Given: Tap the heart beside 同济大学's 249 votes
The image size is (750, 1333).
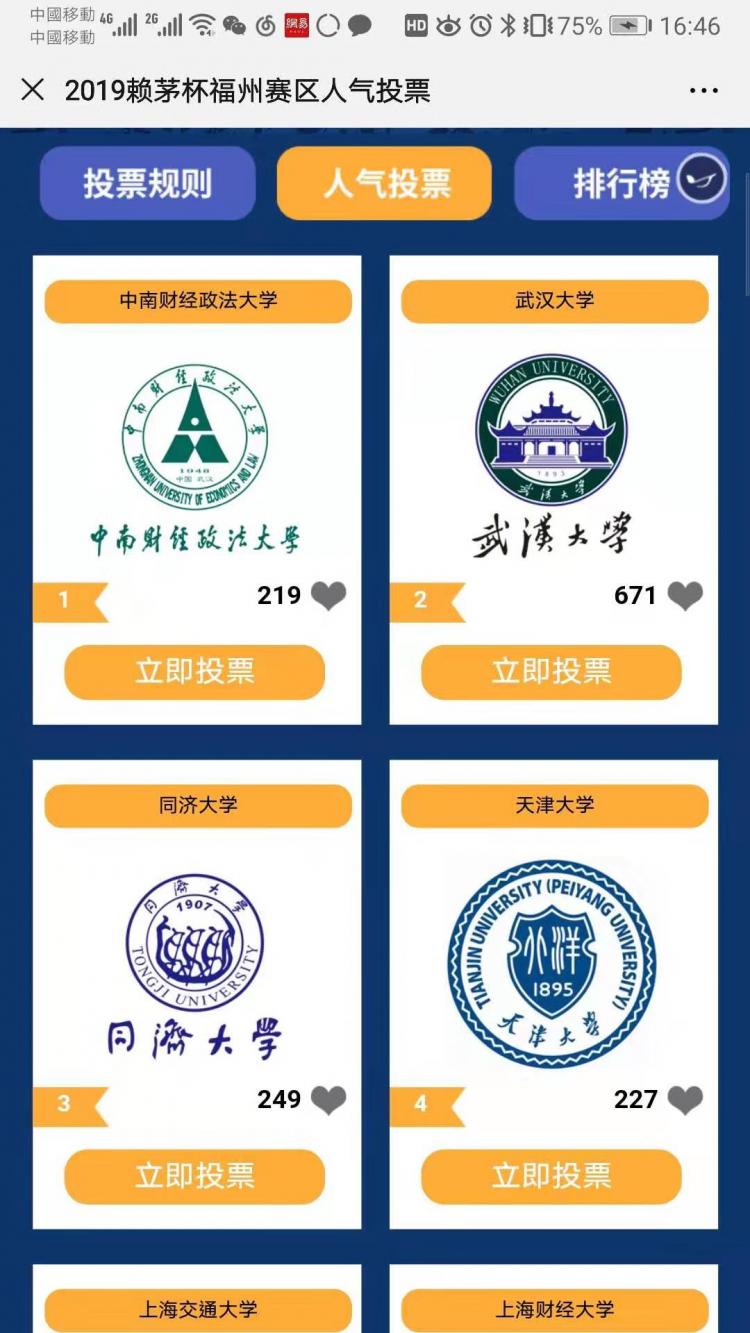Looking at the screenshot, I should (328, 1100).
